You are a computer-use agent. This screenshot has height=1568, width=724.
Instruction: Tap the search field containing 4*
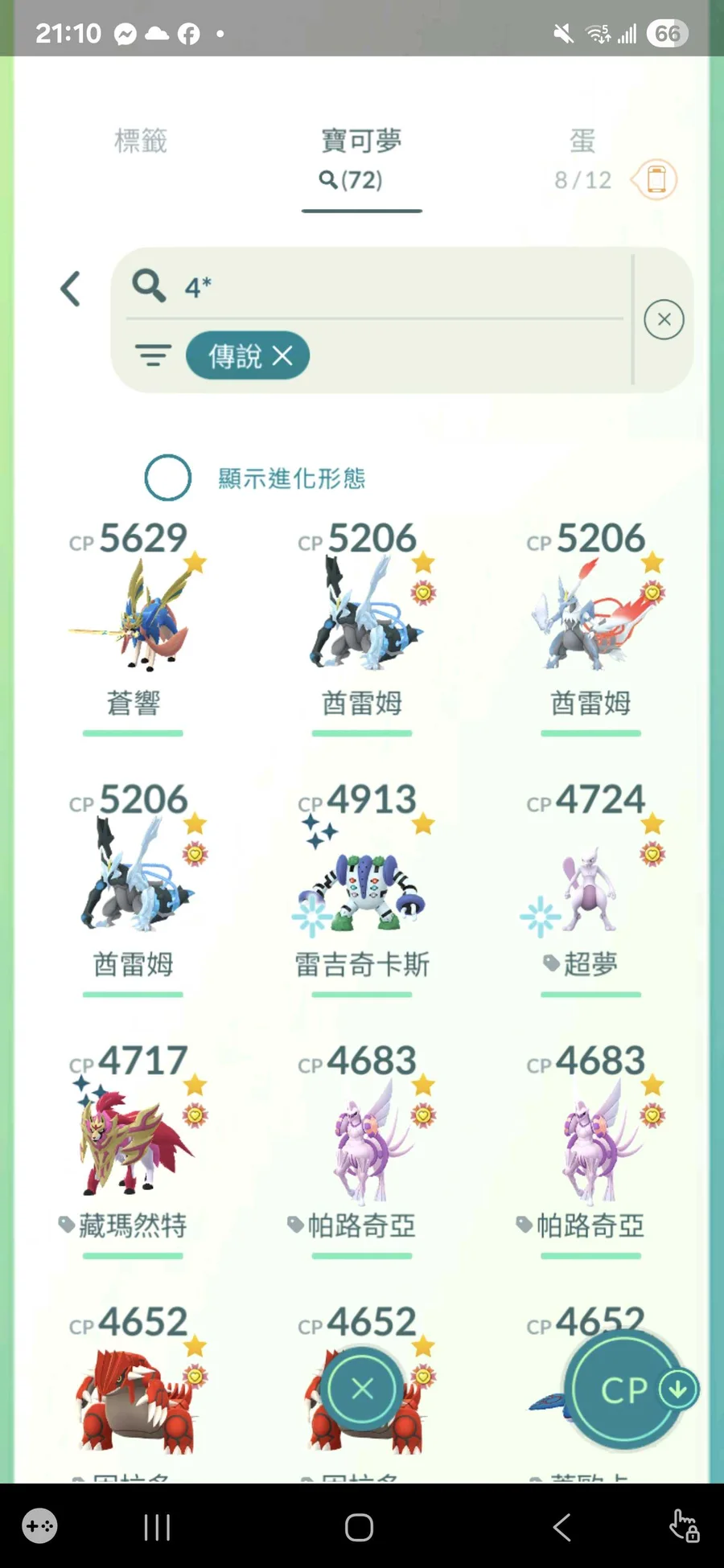pyautogui.click(x=378, y=286)
